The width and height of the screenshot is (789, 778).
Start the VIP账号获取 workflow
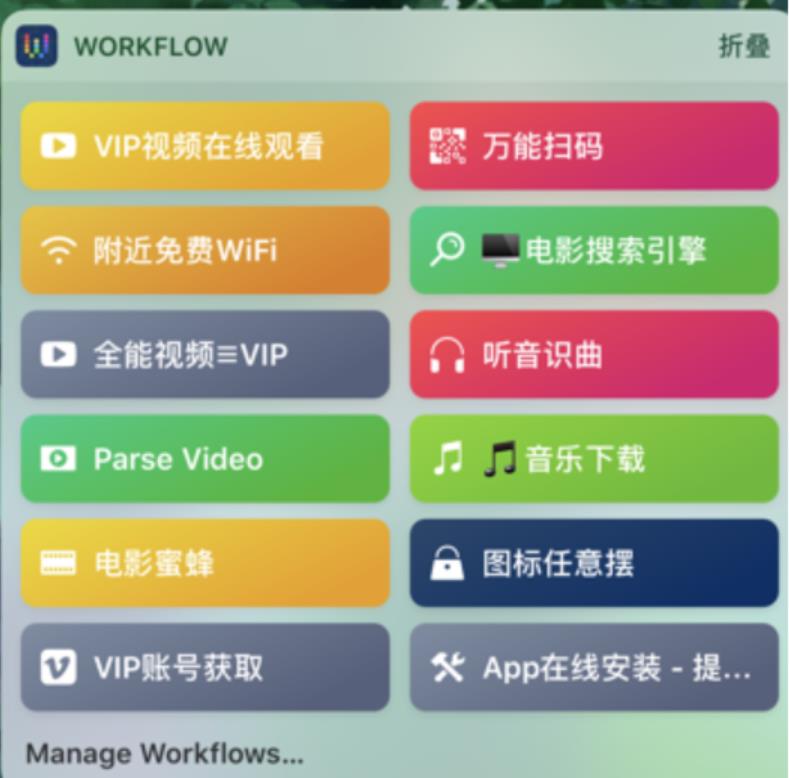pos(205,667)
